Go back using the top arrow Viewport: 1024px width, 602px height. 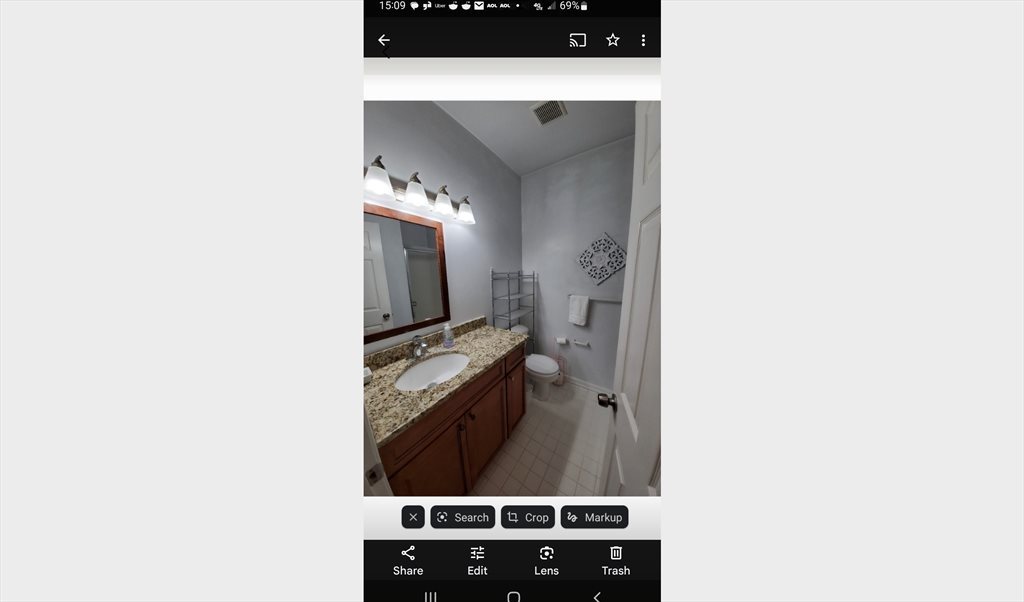[384, 40]
